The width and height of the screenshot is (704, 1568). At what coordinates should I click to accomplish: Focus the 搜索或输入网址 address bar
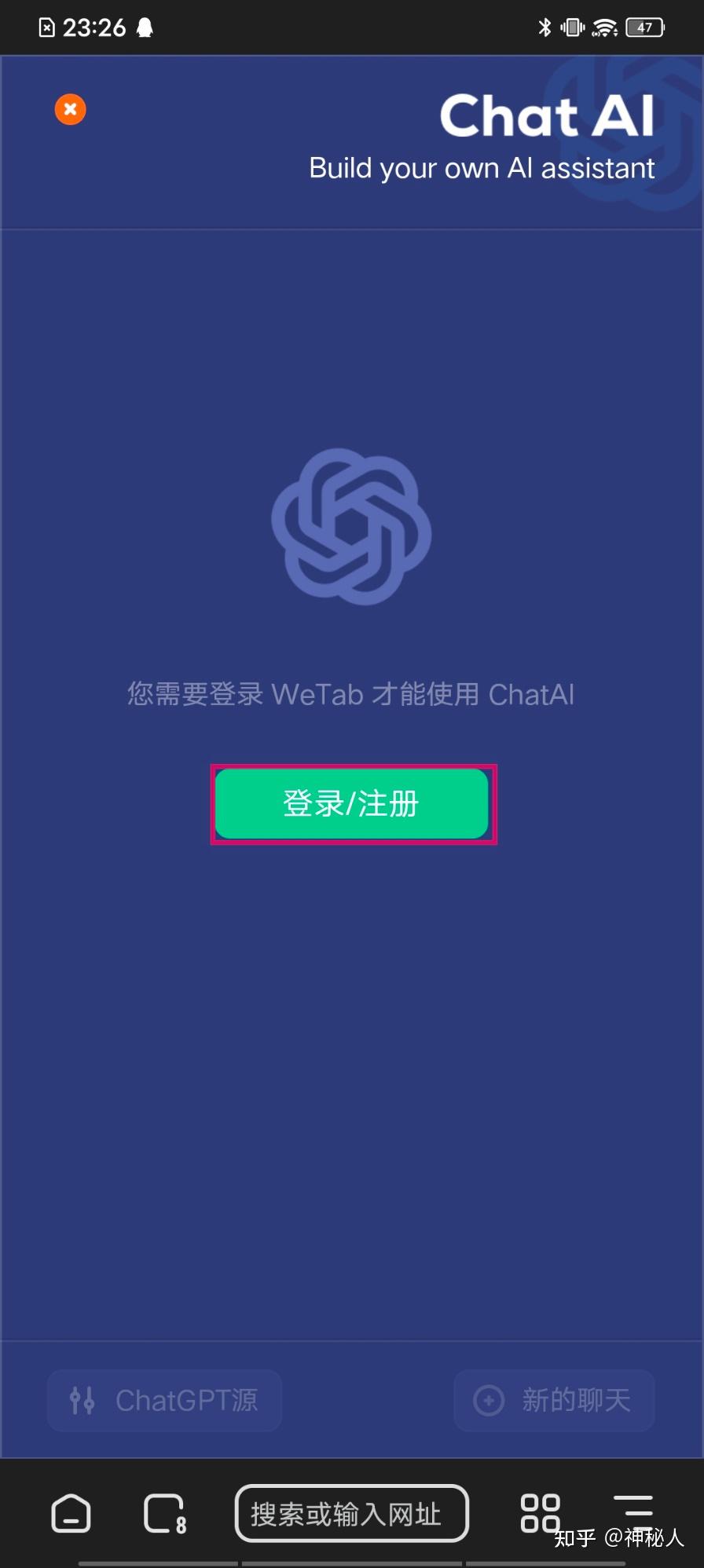click(352, 1513)
